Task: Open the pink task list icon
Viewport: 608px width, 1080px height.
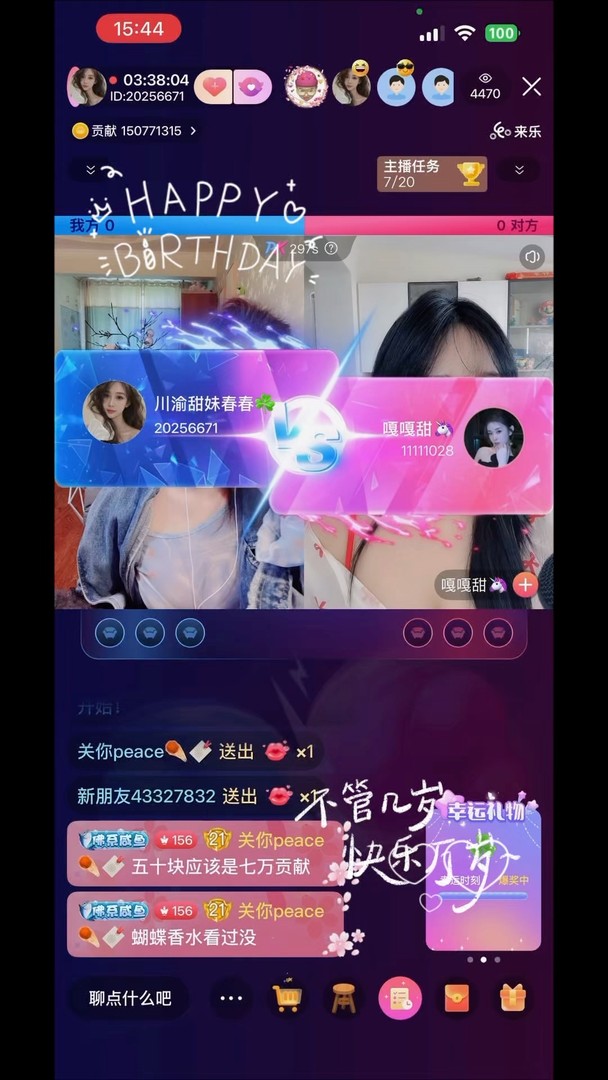Action: (x=400, y=998)
